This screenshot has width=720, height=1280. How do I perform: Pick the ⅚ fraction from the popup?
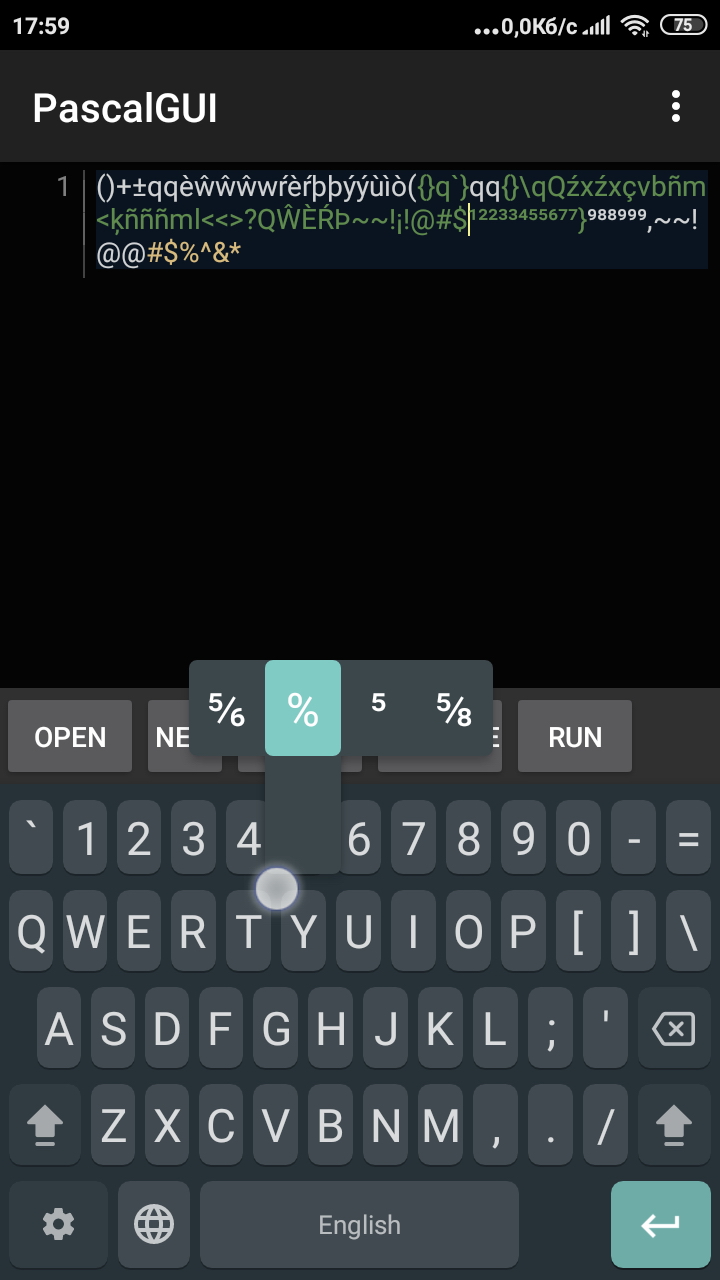227,708
